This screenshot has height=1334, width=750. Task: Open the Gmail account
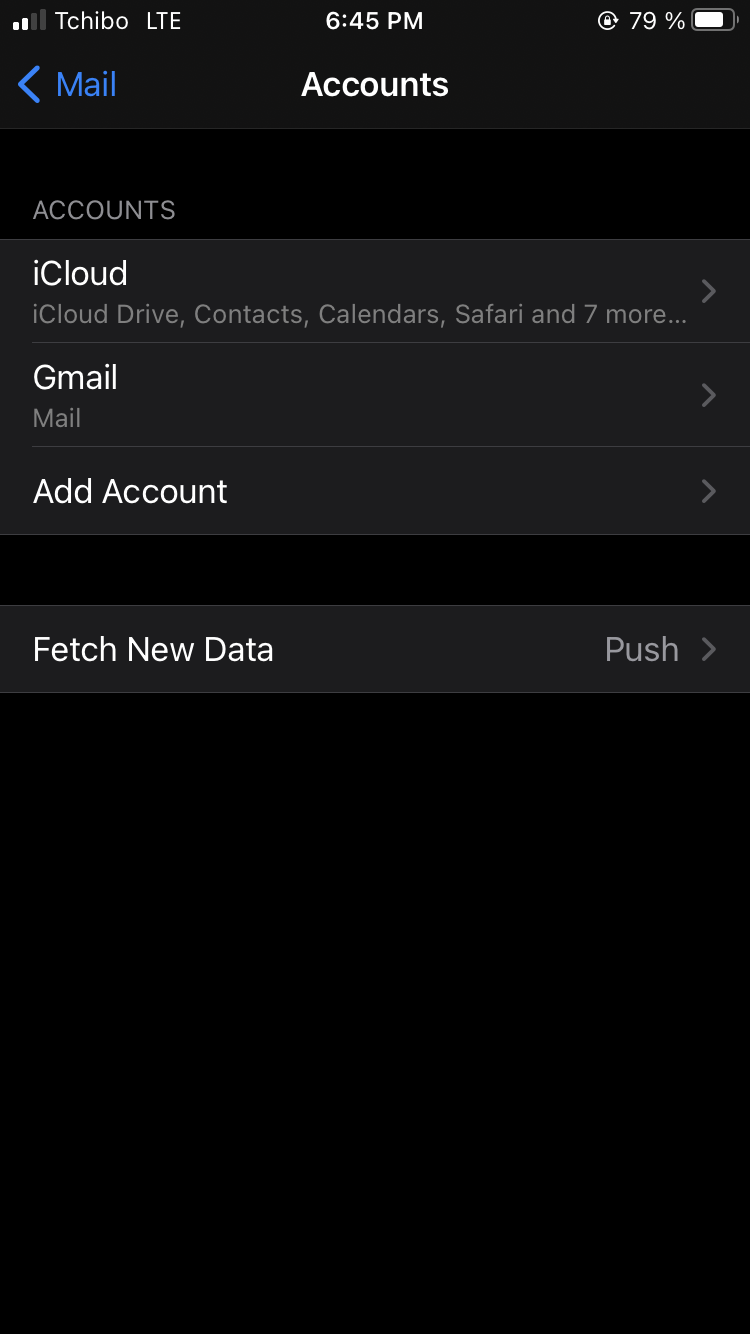pyautogui.click(x=374, y=395)
